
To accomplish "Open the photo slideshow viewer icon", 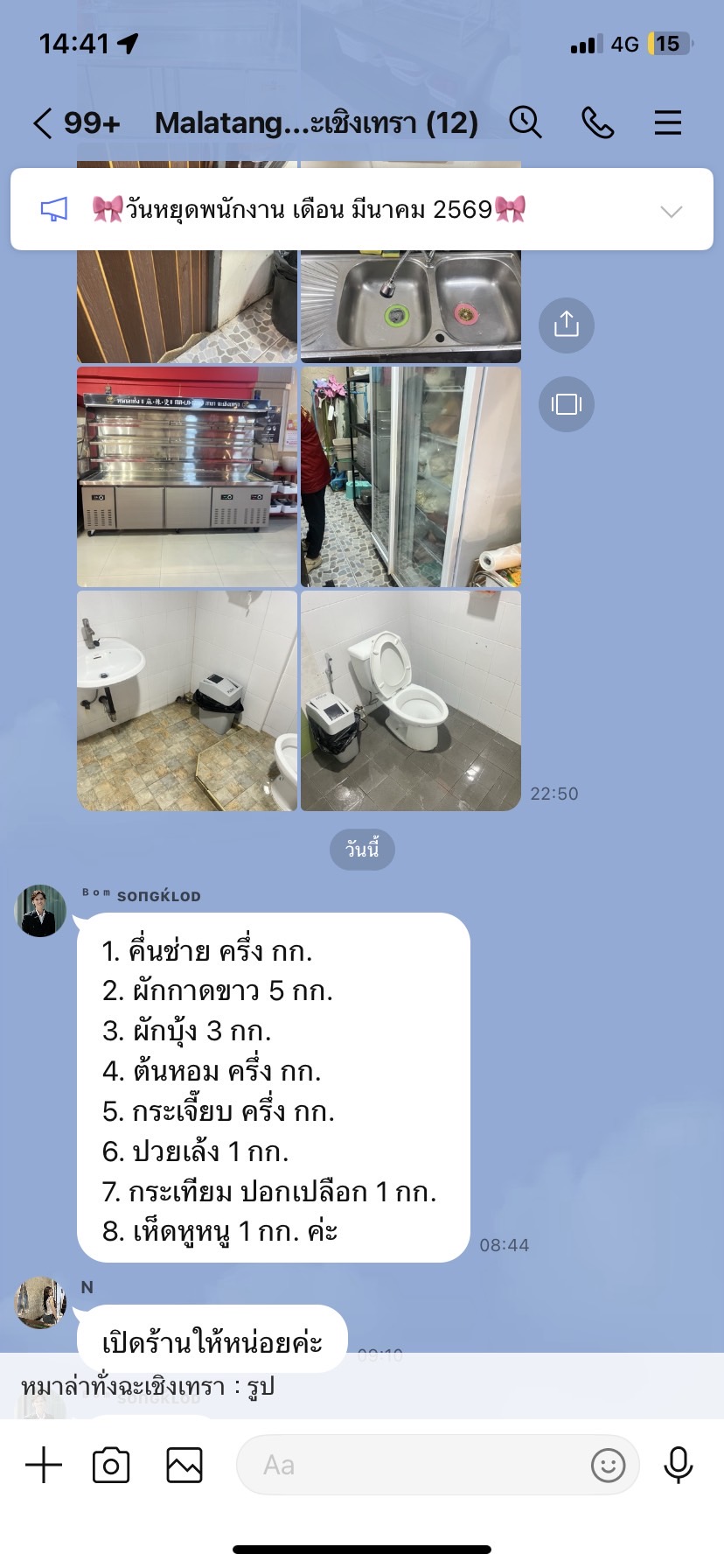I will point(567,404).
